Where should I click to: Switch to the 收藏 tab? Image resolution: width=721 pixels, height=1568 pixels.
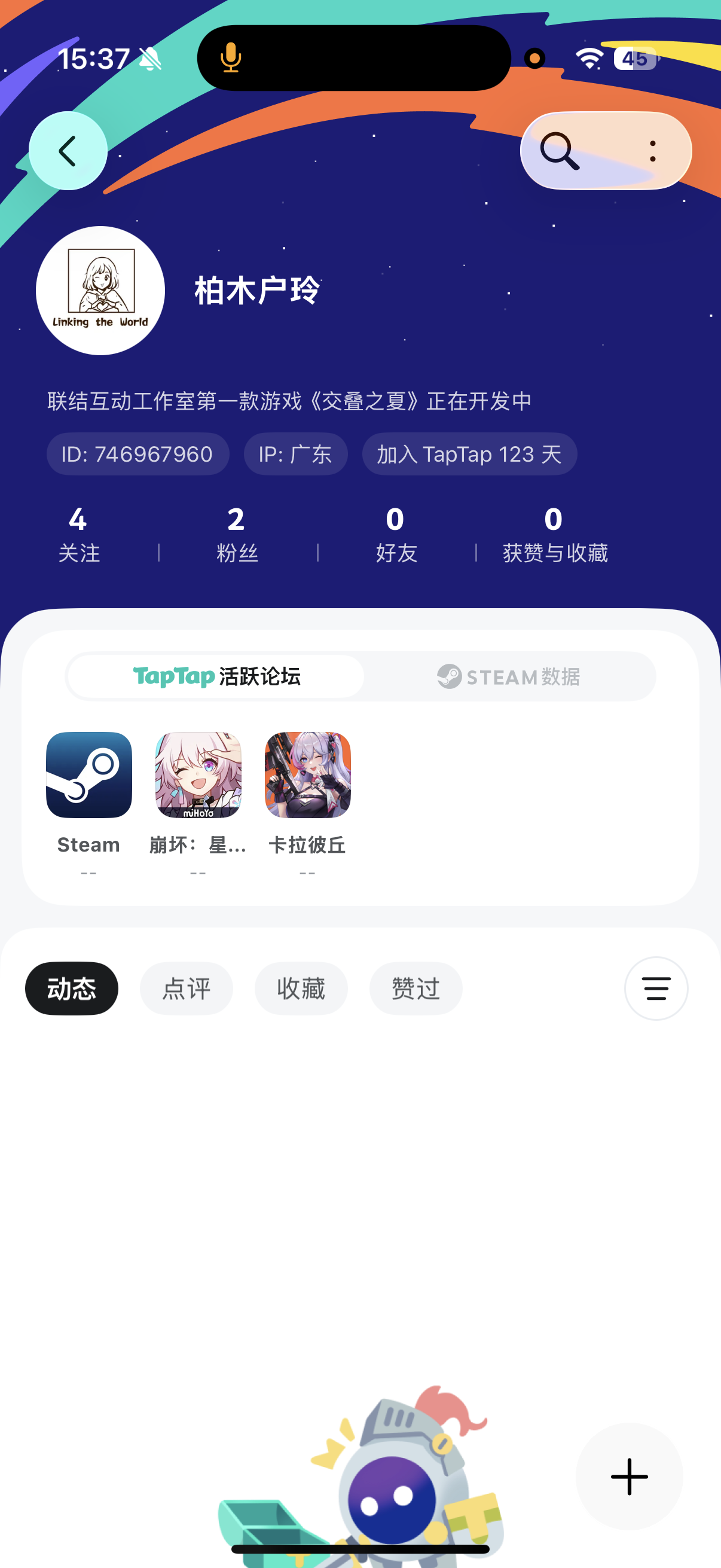301,988
